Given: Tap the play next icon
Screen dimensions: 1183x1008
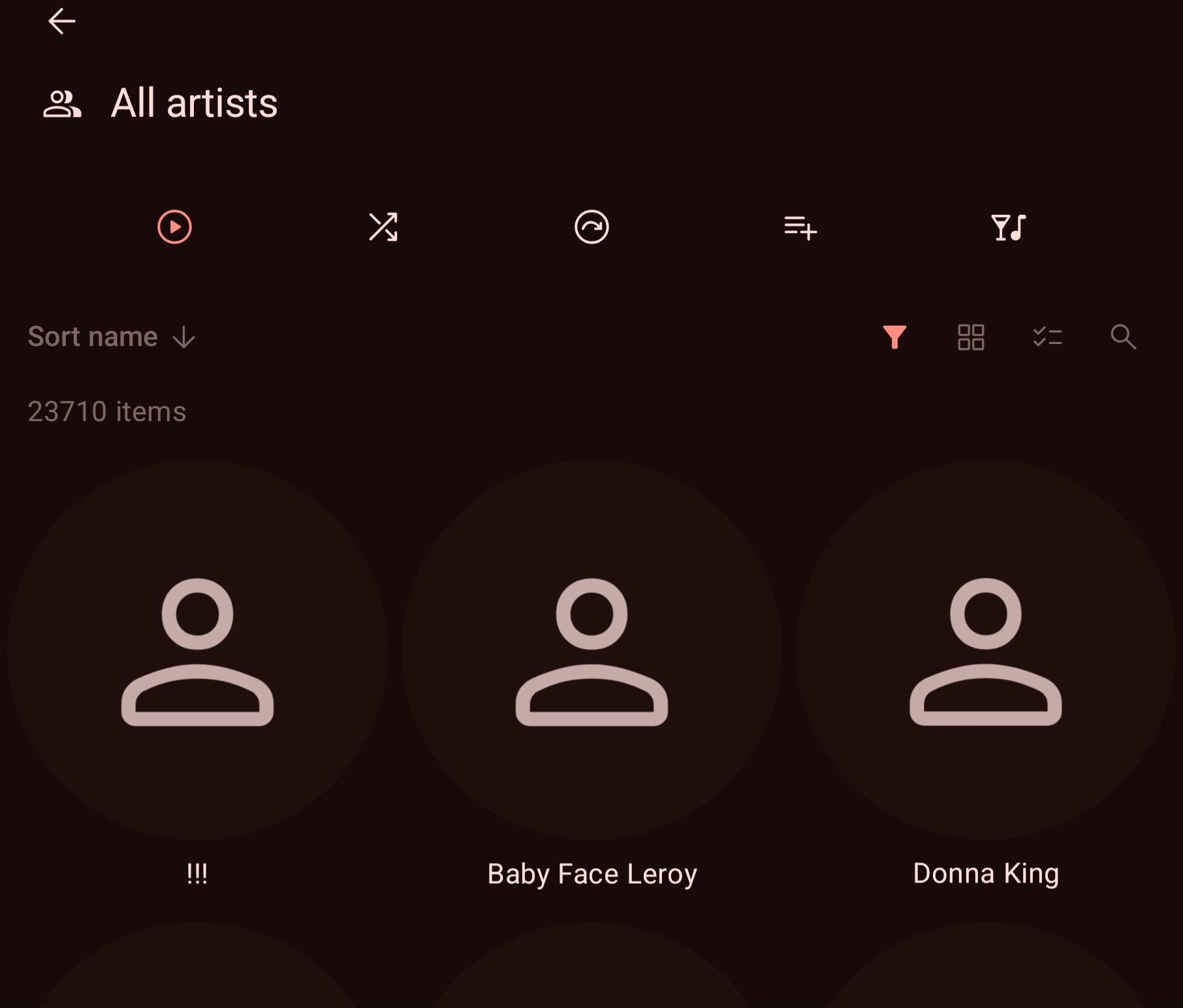Looking at the screenshot, I should tap(591, 227).
